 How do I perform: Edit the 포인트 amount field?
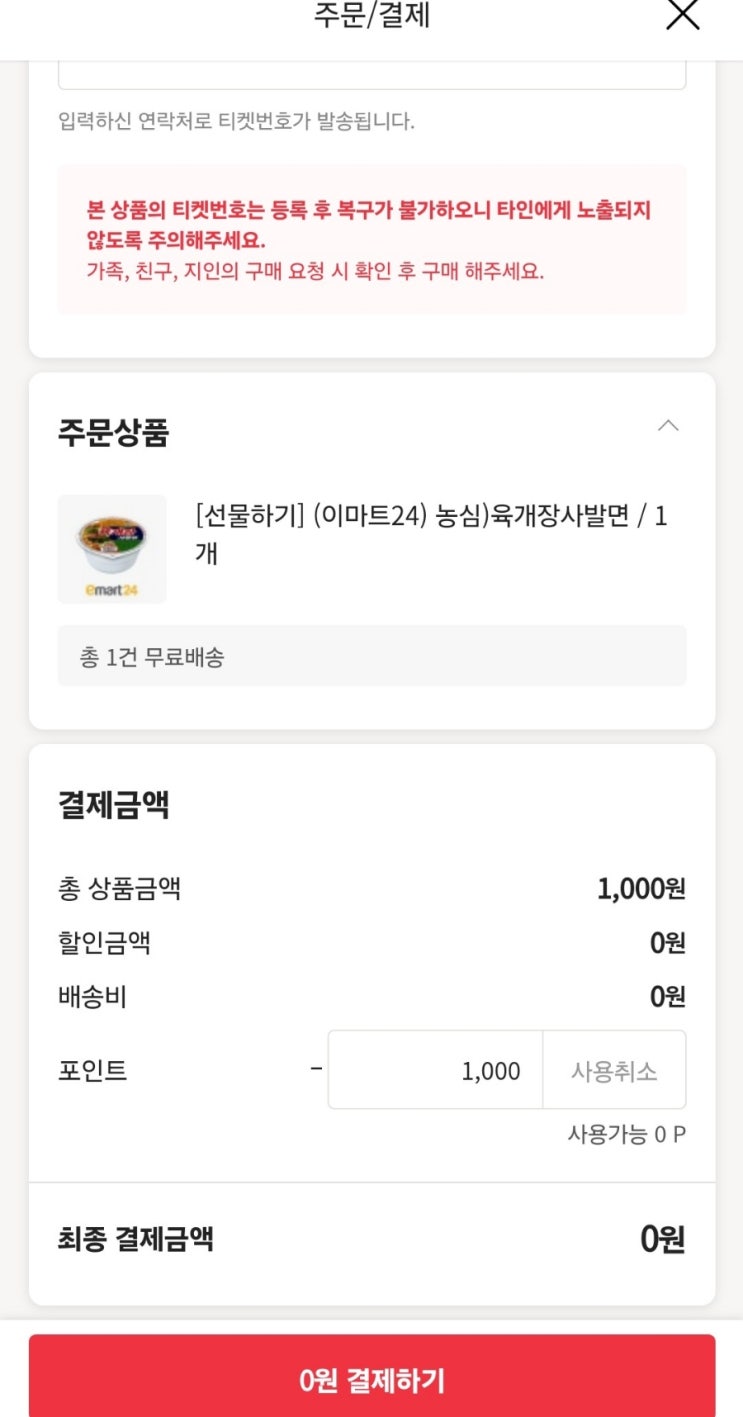(436, 1071)
